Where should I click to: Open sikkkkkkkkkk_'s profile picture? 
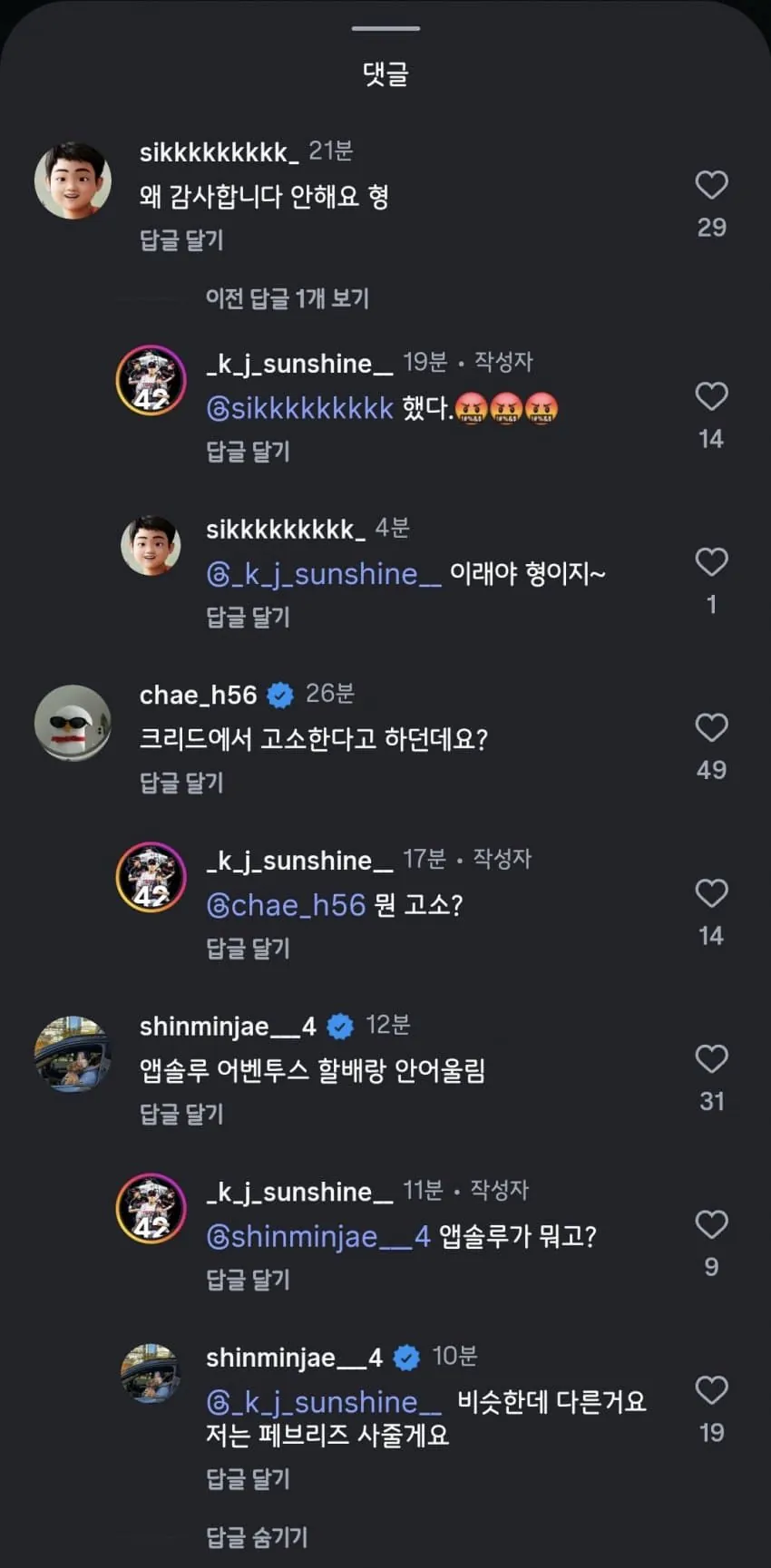pyautogui.click(x=73, y=180)
